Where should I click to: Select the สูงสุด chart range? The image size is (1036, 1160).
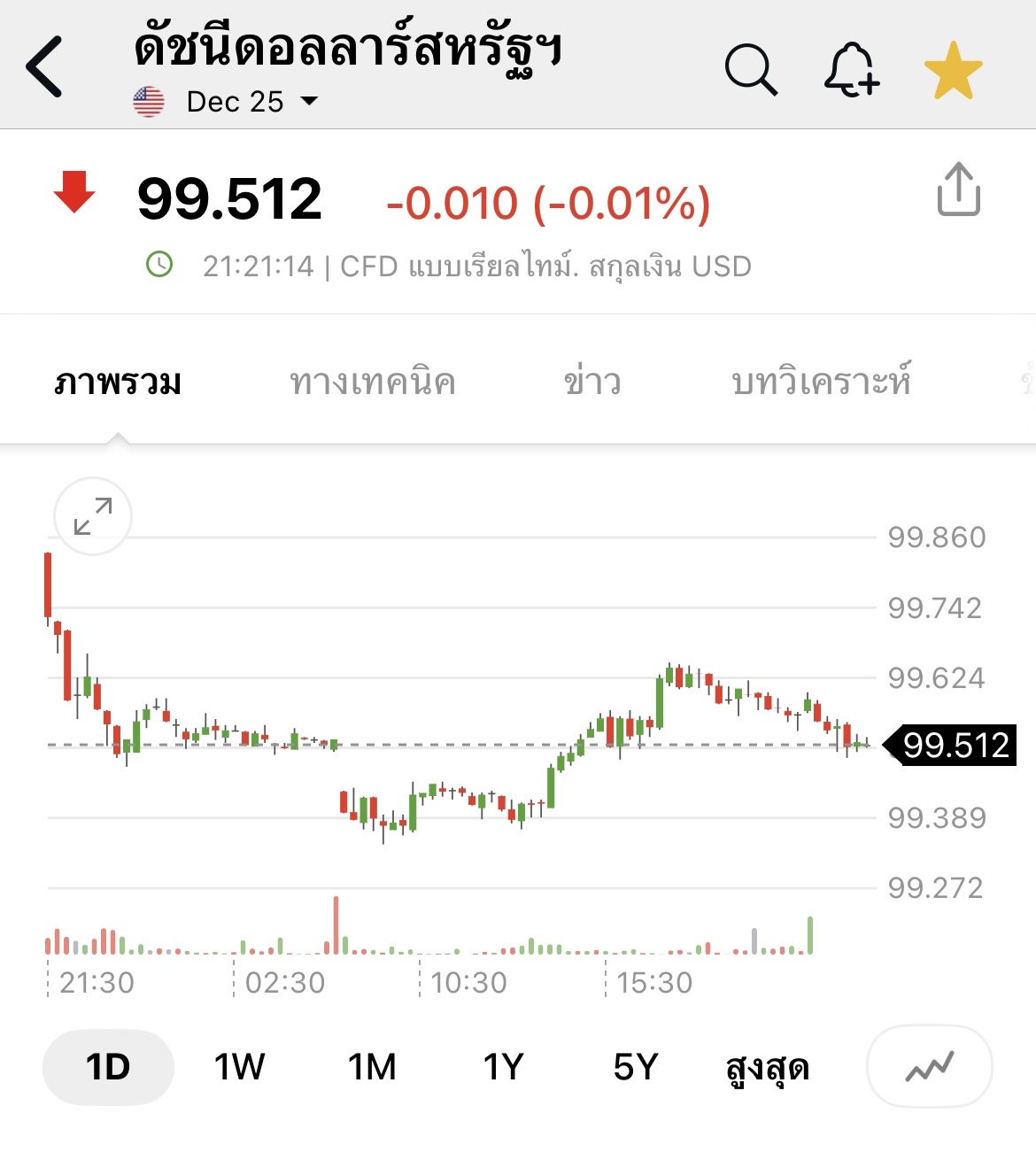pyautogui.click(x=767, y=1067)
